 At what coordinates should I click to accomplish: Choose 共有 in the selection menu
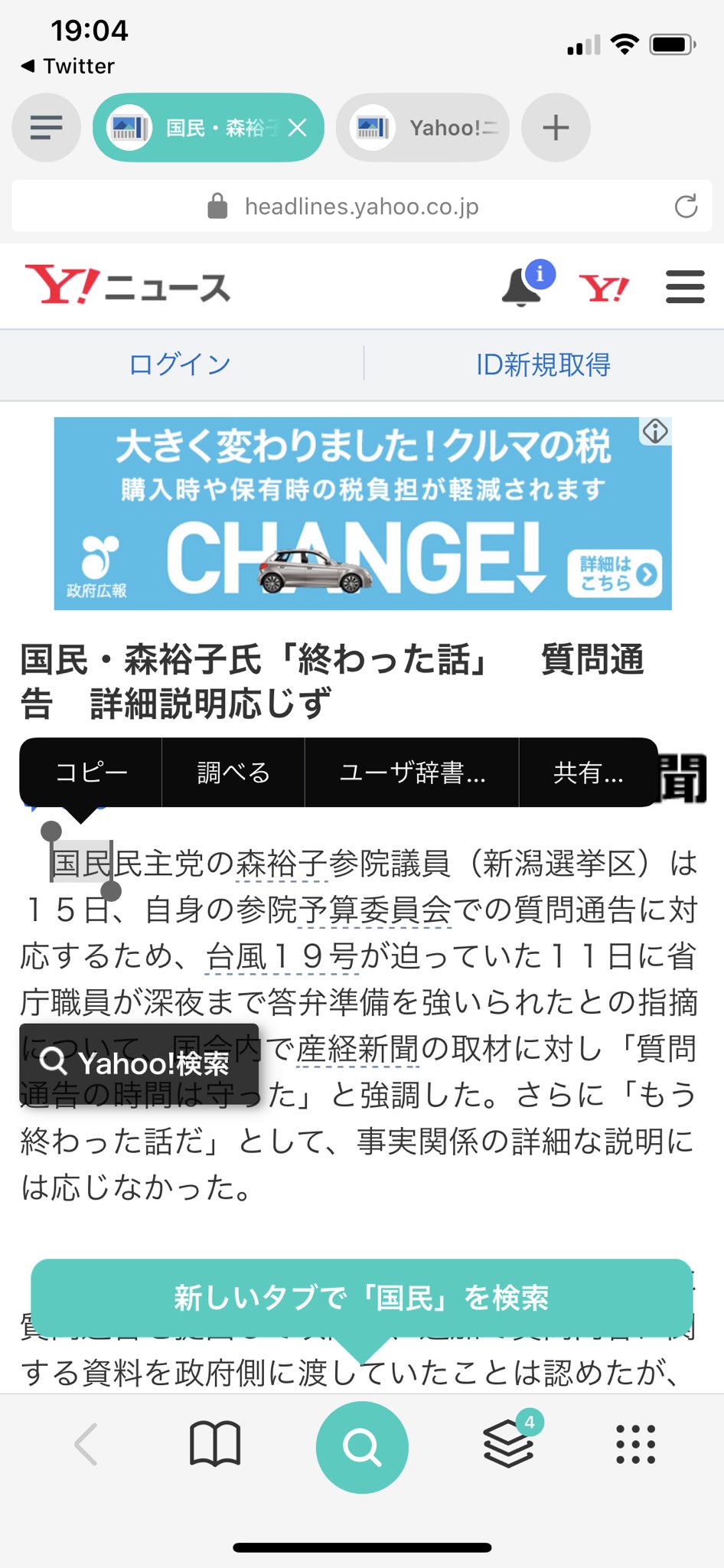[588, 772]
